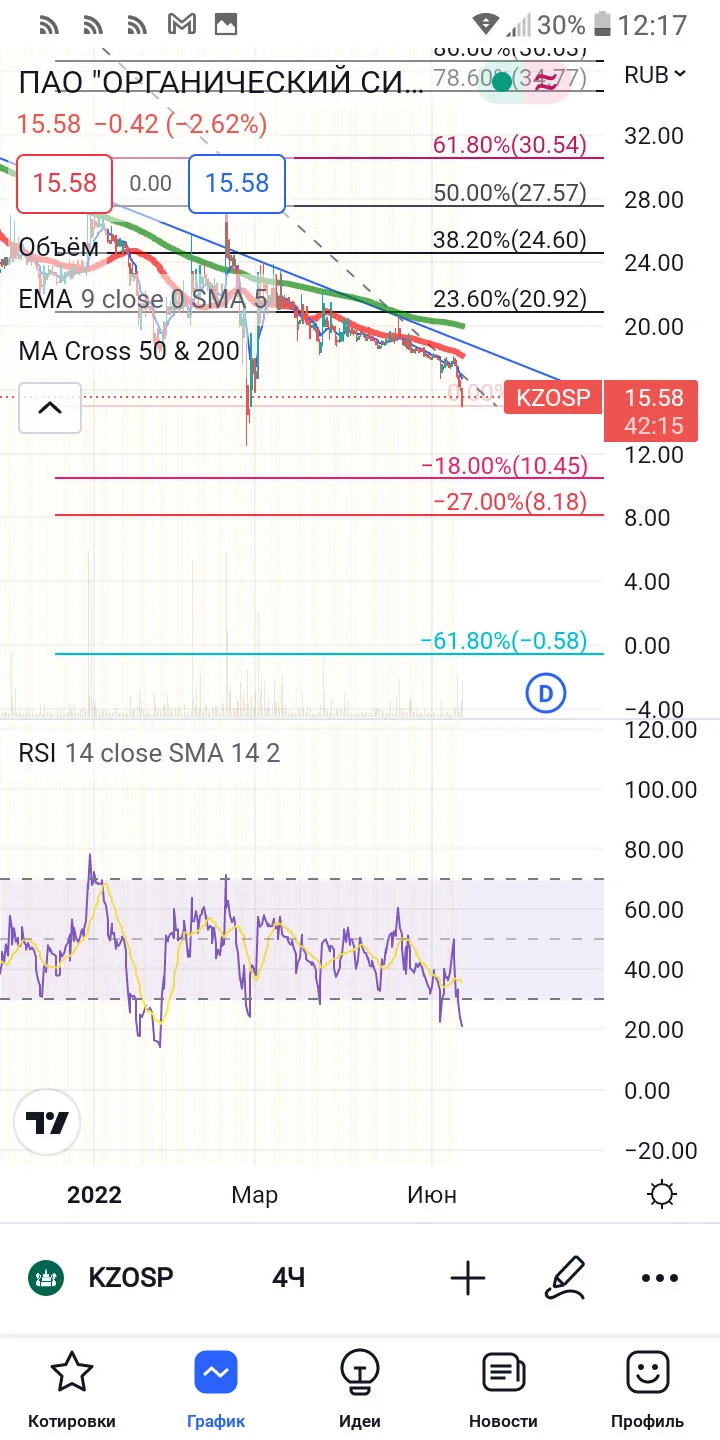
Task: Select the График tab
Action: click(x=216, y=1389)
